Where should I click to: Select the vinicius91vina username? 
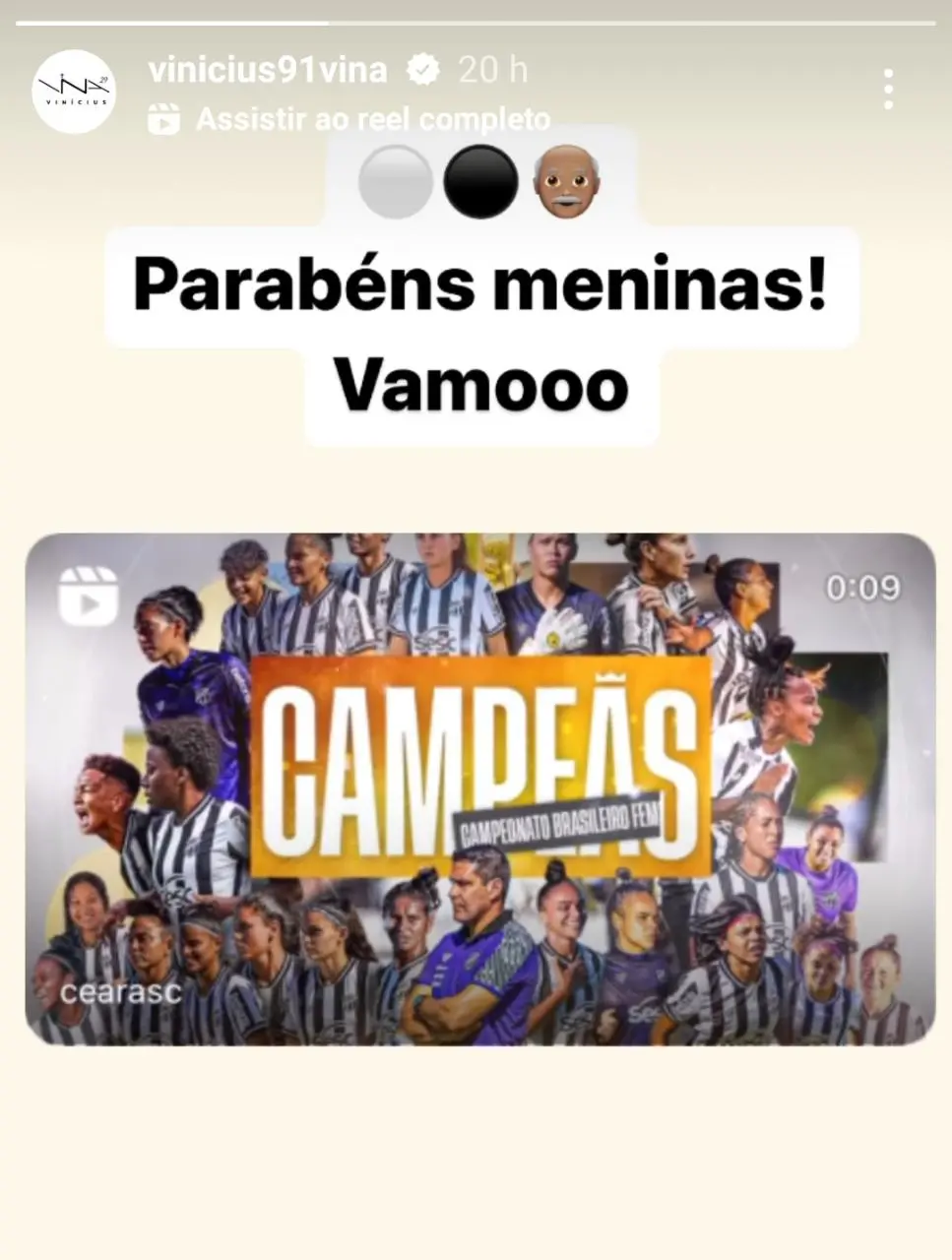point(267,69)
